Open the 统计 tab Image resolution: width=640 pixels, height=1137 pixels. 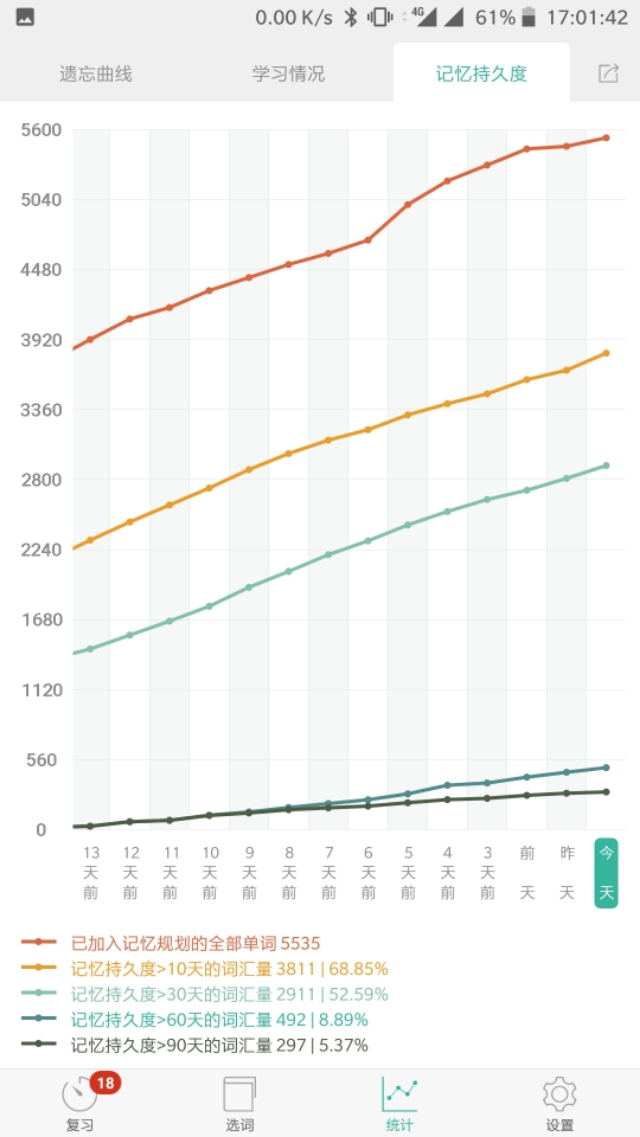[x=400, y=1103]
